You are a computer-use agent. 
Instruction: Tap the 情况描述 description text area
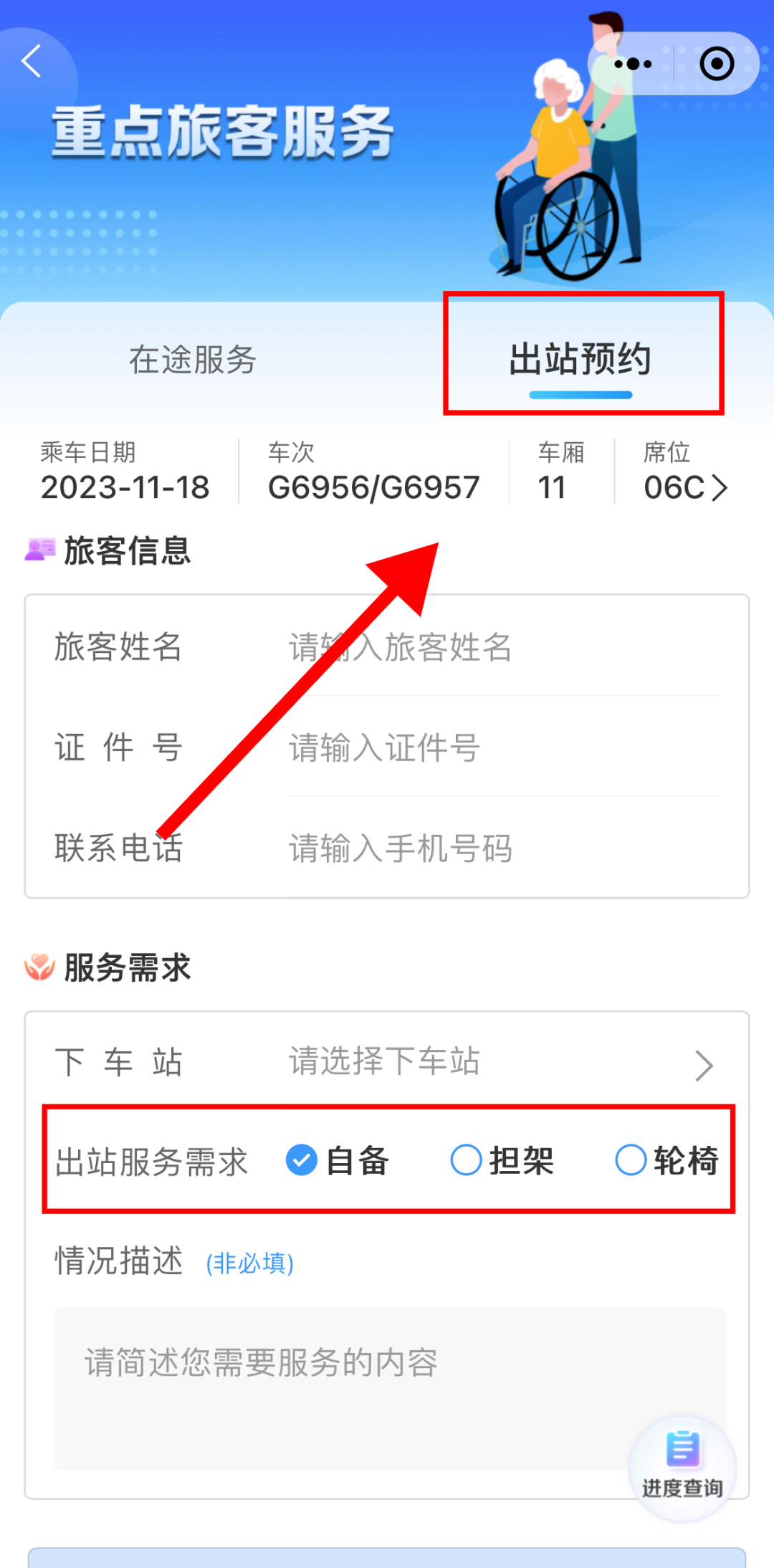click(344, 1387)
